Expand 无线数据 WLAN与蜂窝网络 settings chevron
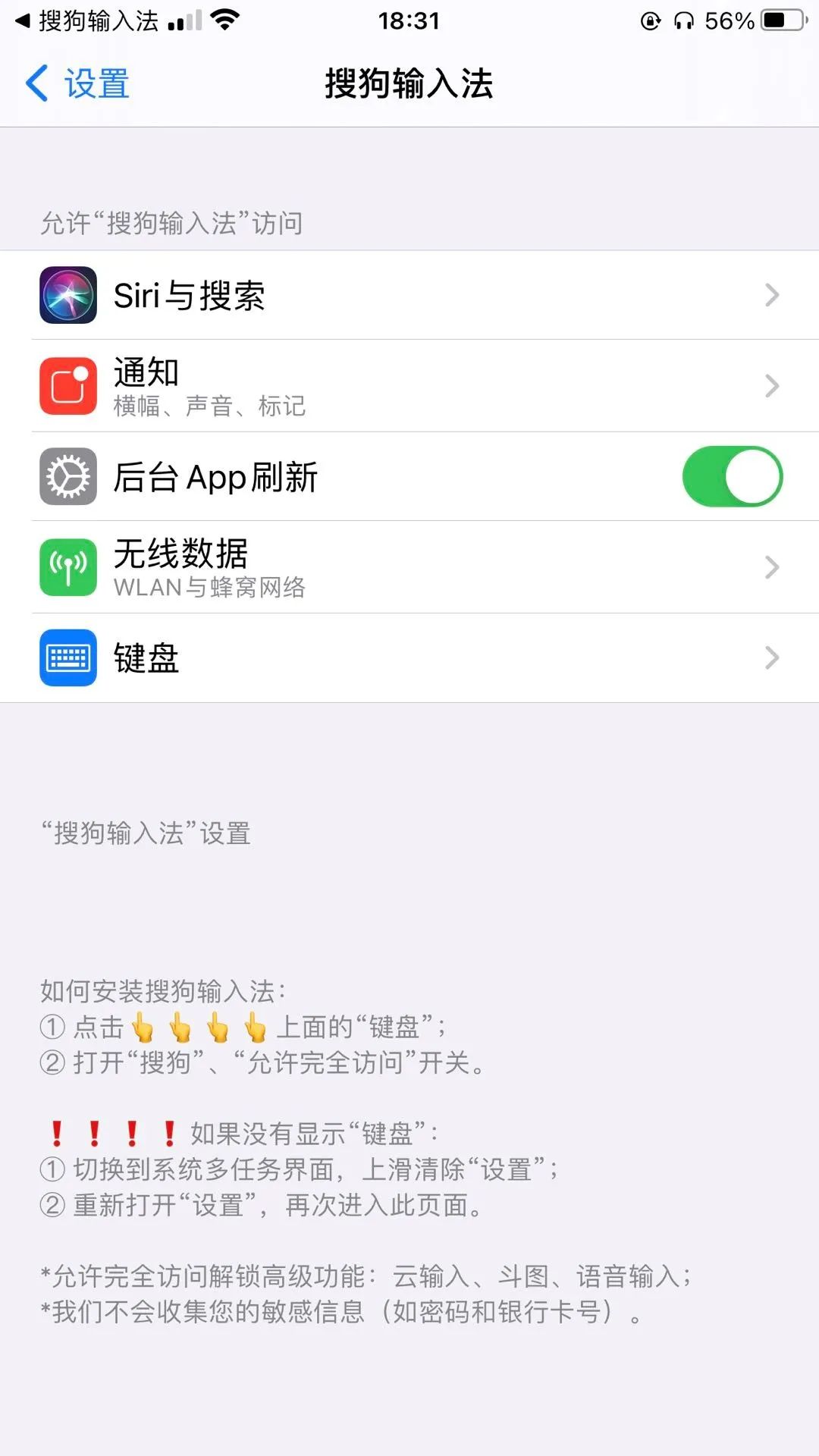 point(772,567)
